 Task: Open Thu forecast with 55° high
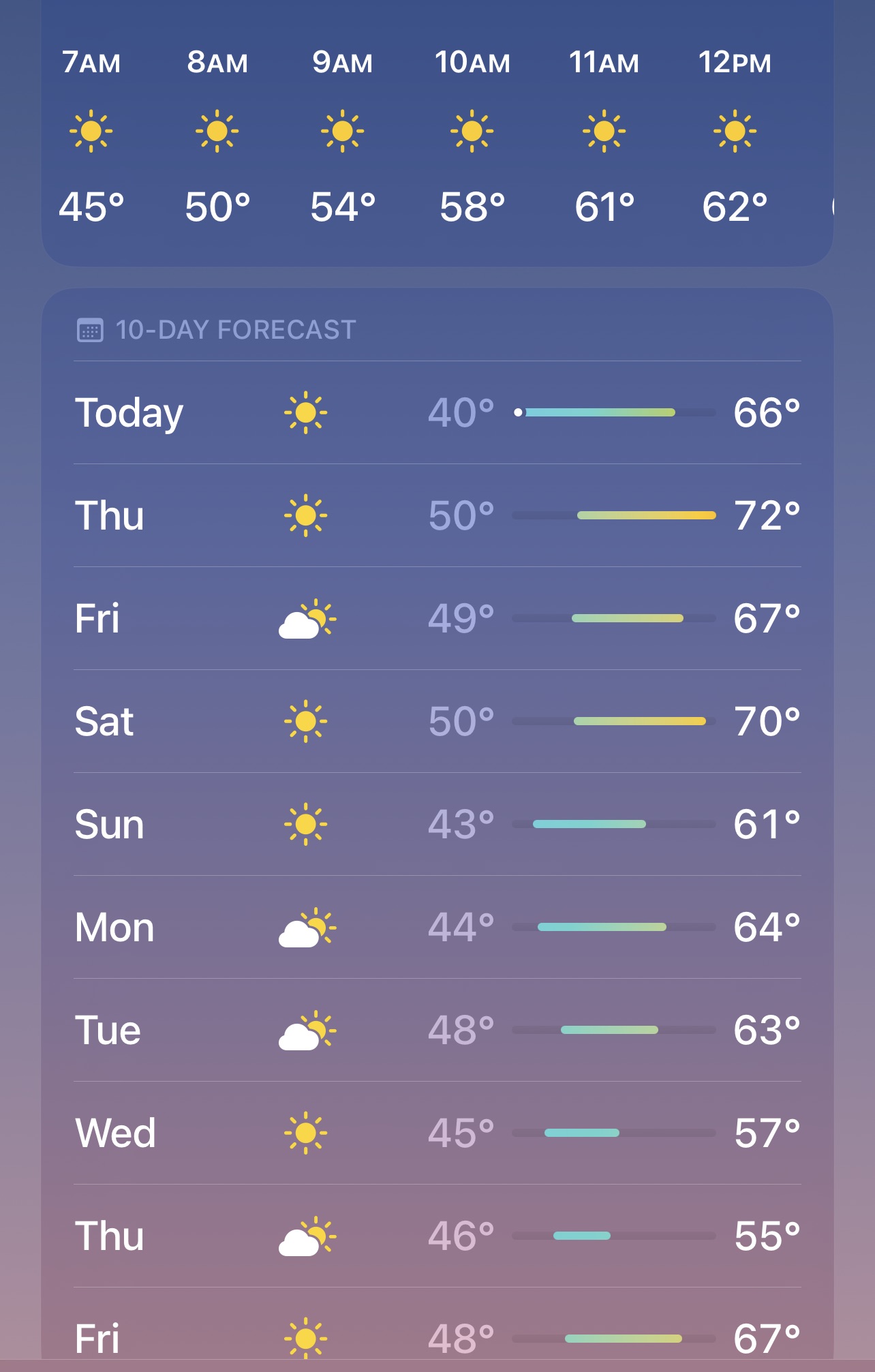point(436,1236)
